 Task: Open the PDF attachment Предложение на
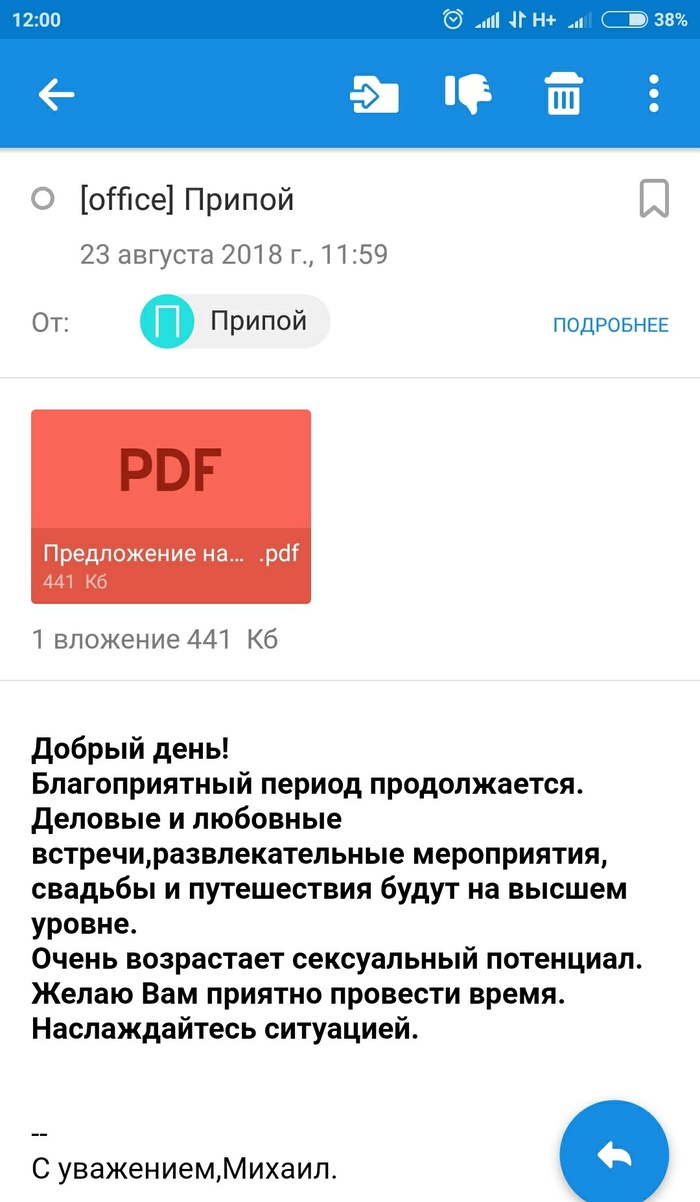pyautogui.click(x=171, y=506)
